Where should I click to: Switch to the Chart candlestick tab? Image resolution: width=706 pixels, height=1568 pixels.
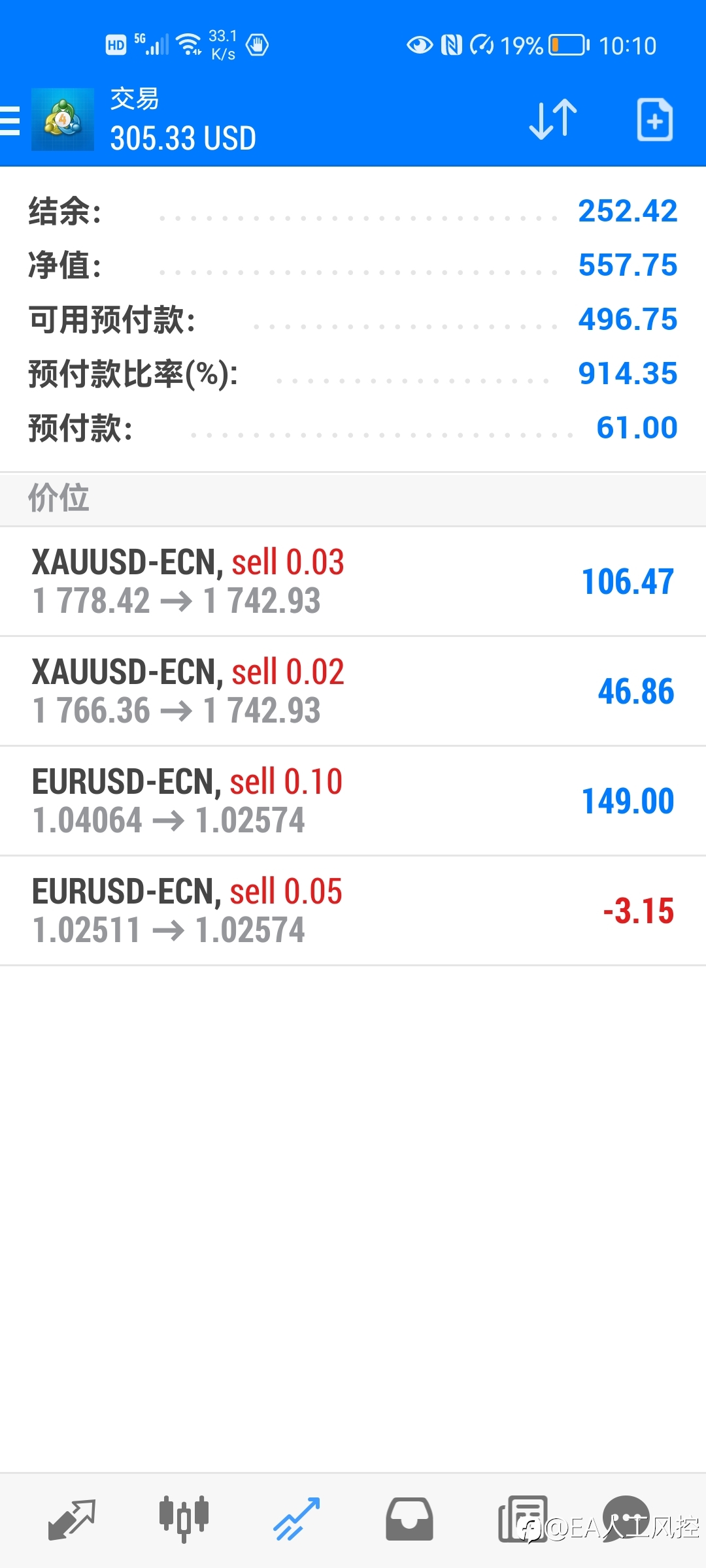point(184,1519)
